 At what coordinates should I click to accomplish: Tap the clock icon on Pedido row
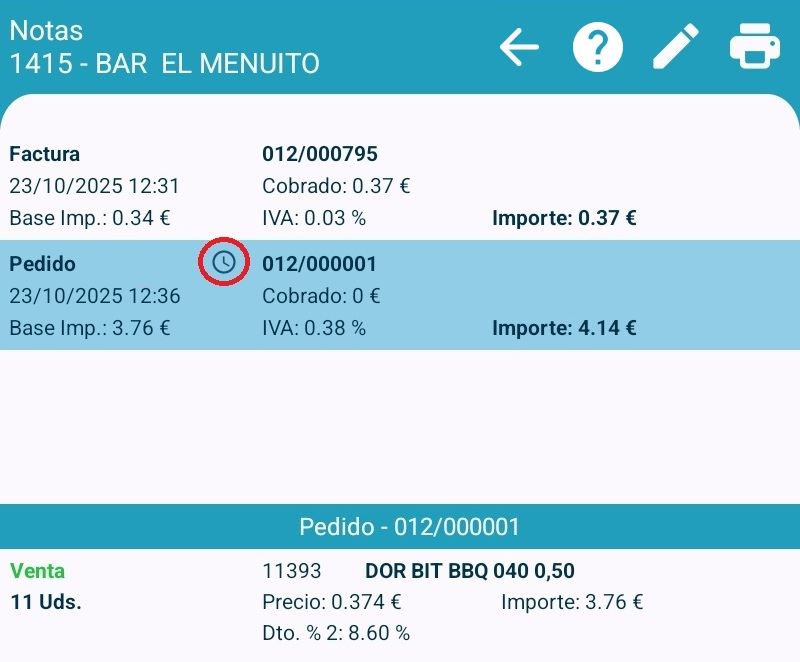pyautogui.click(x=225, y=263)
